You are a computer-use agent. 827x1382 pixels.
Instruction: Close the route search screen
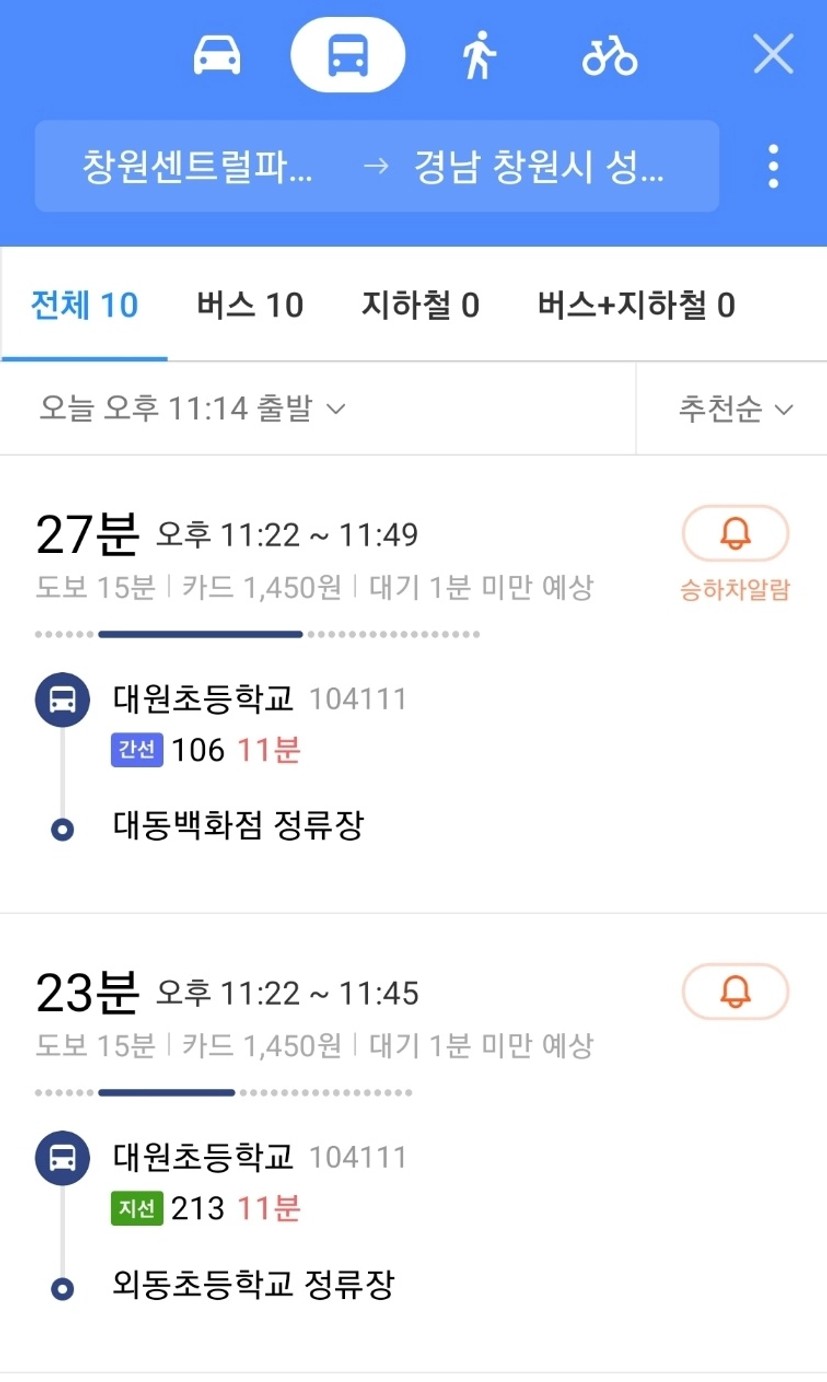click(773, 54)
